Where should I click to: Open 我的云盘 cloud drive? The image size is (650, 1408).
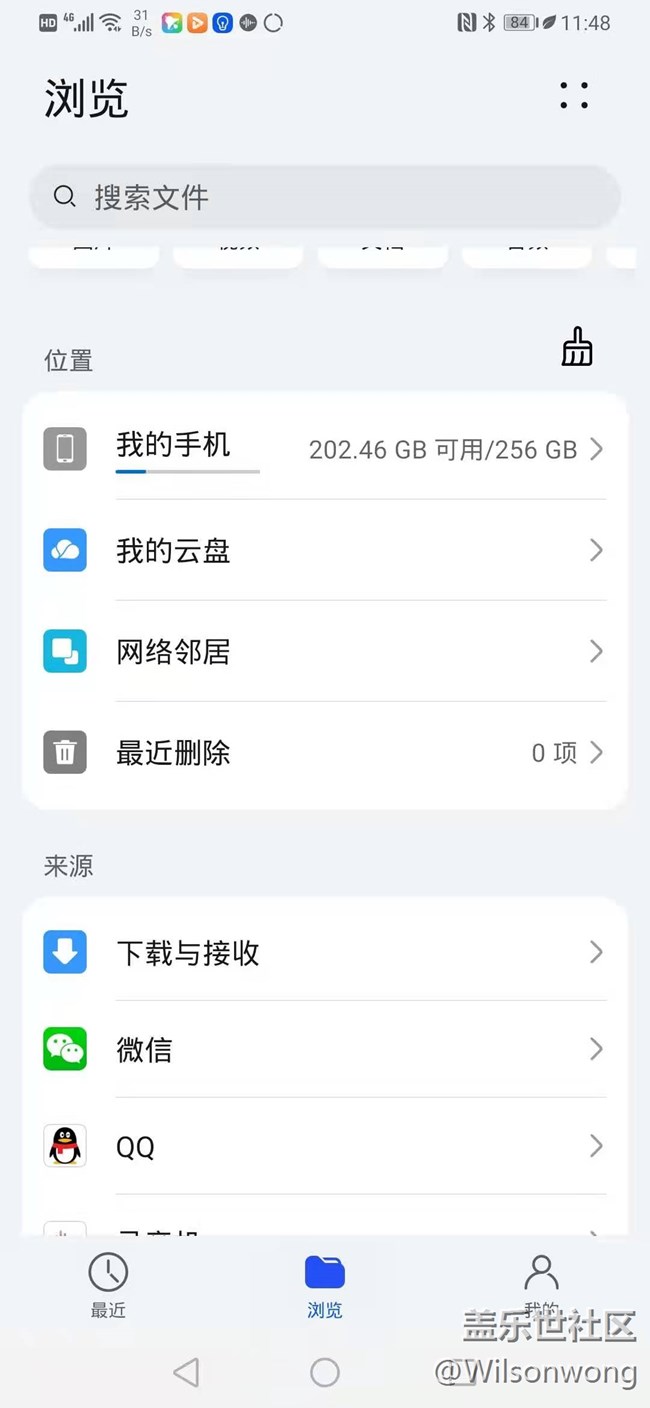pos(325,550)
